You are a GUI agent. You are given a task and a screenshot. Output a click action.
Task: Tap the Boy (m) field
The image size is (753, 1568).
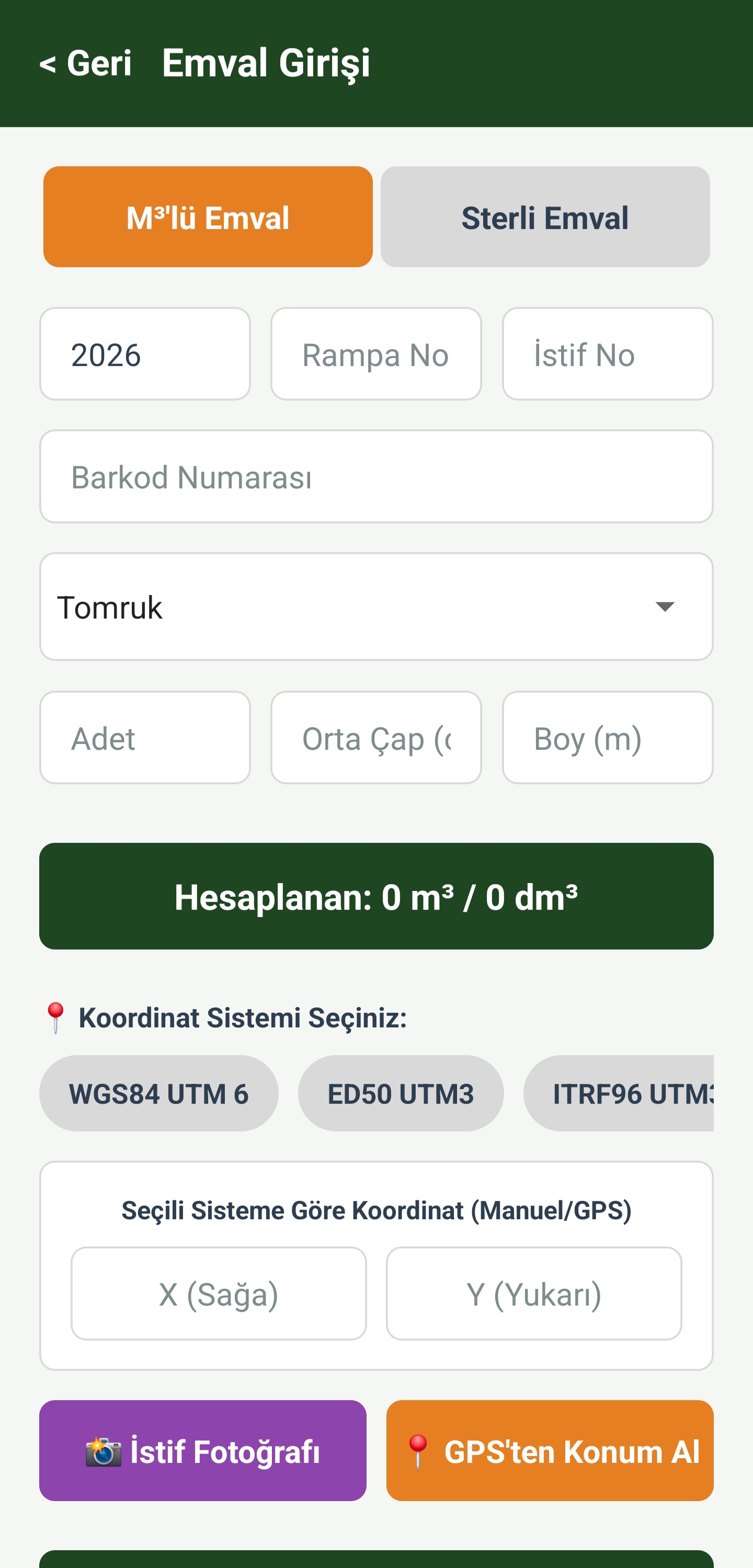(608, 738)
